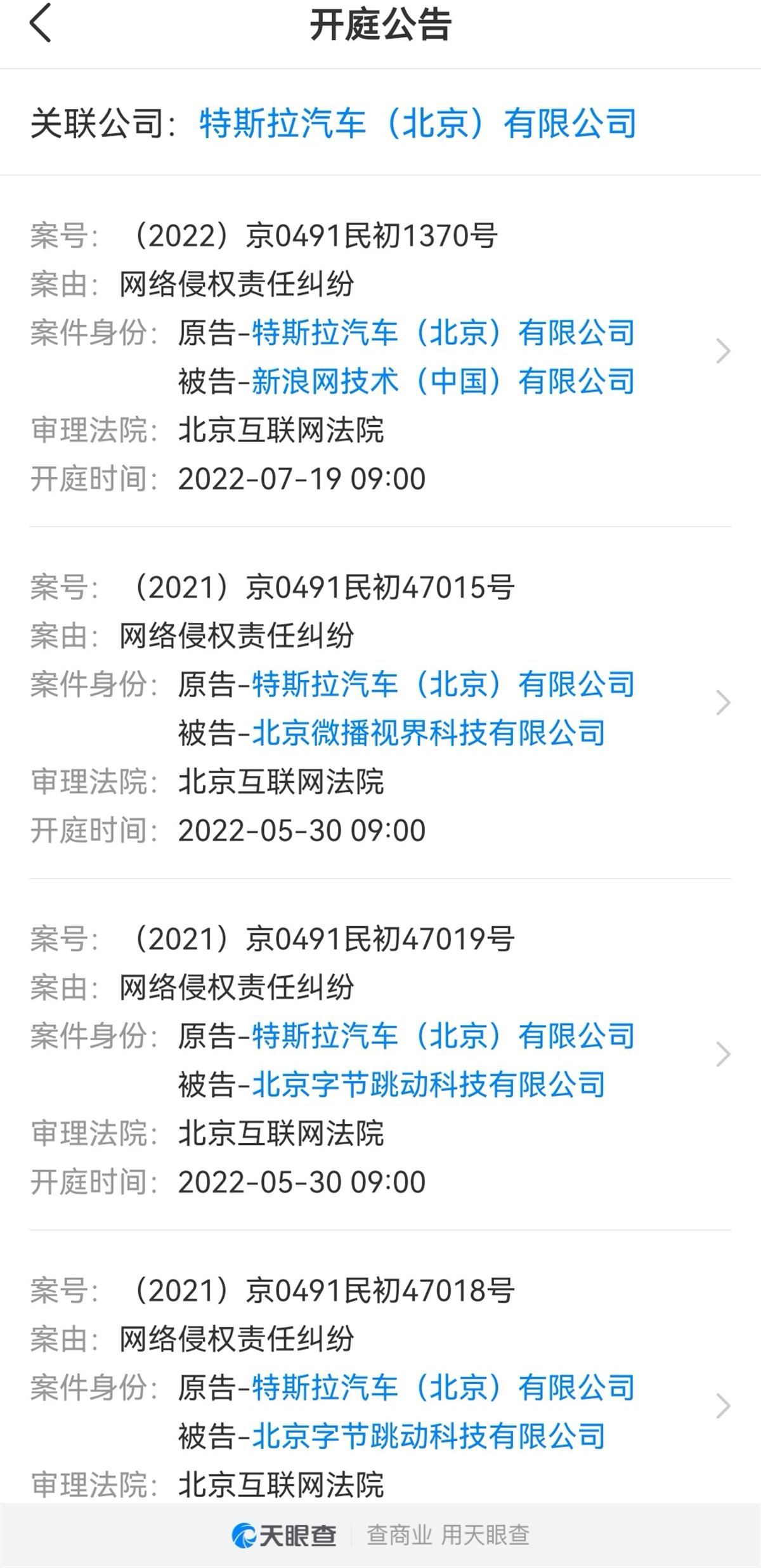View defendant 北京微播视界科技有限公司

click(x=429, y=734)
